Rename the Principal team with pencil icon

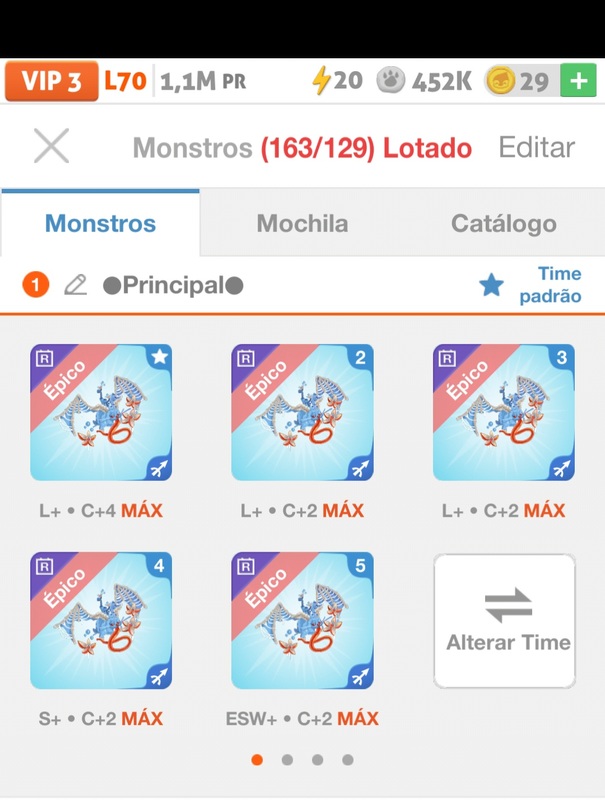pos(75,286)
